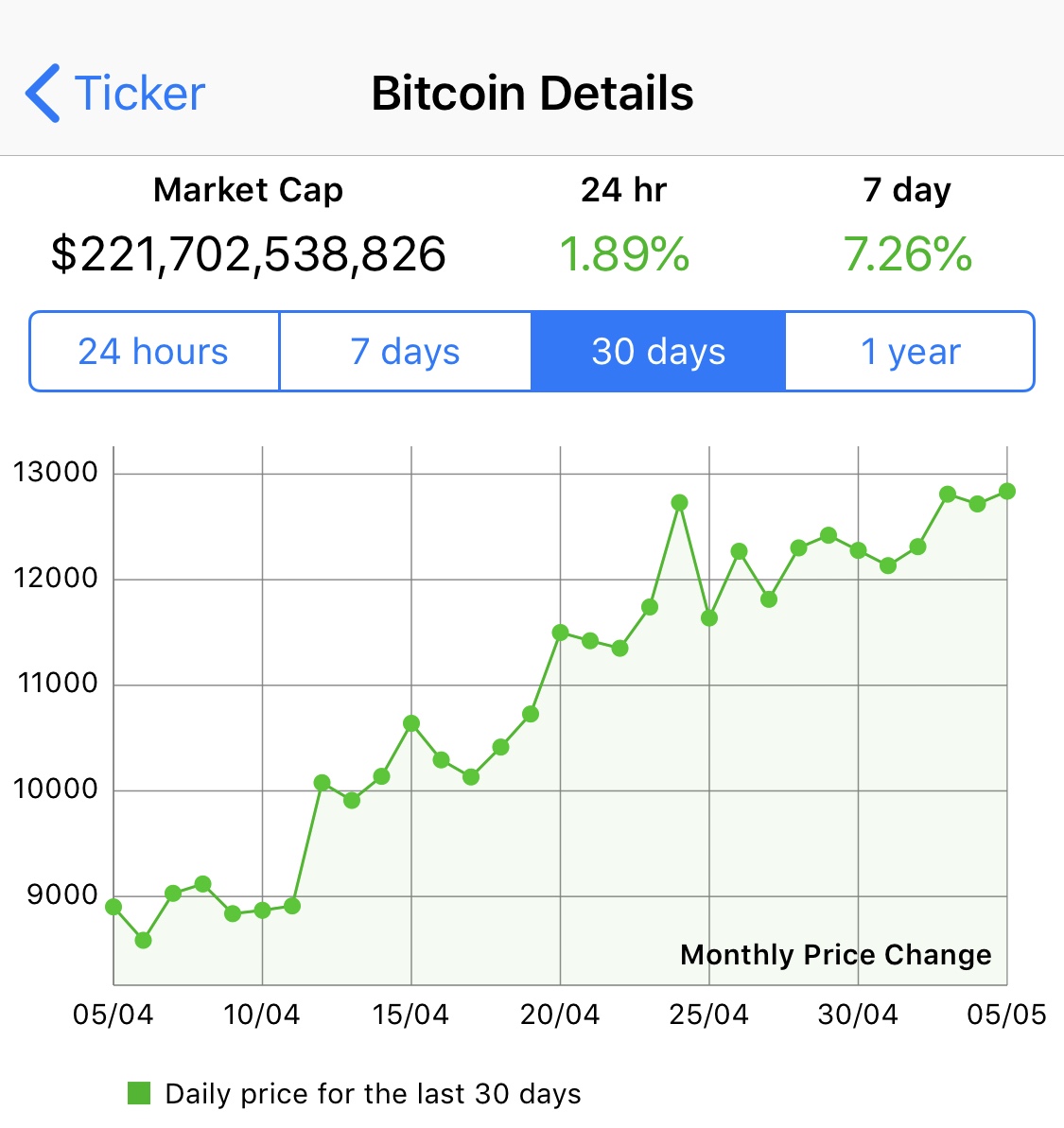
Task: Switch chart to 24 hours
Action: pos(154,352)
